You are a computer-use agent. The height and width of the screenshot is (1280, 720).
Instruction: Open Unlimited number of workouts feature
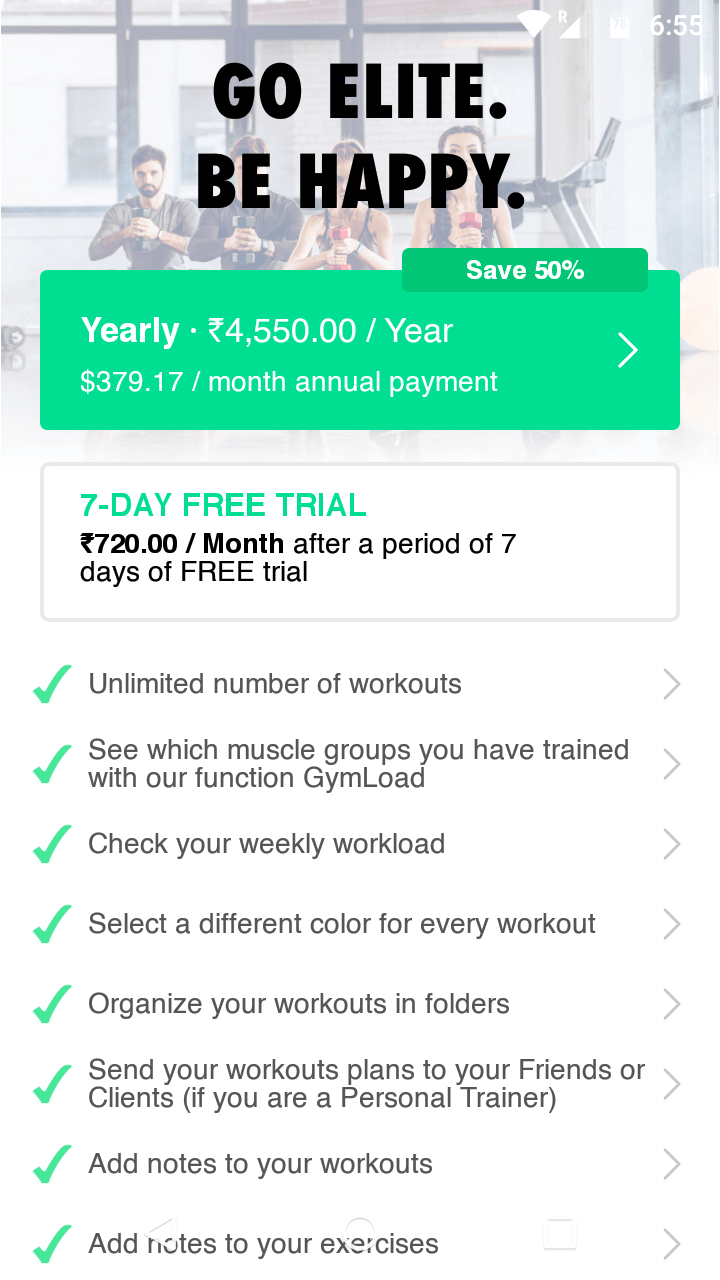[360, 684]
